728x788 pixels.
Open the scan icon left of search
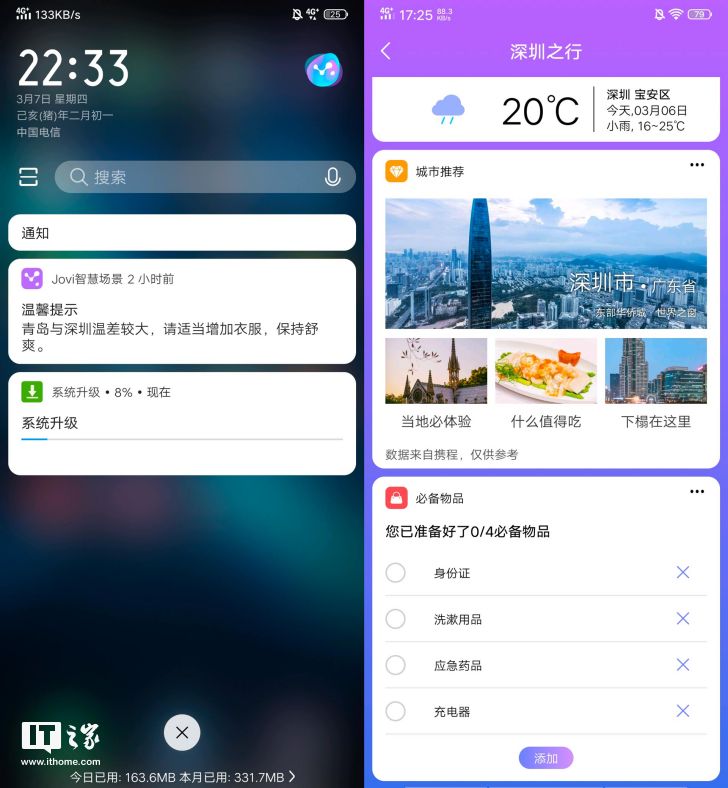tap(28, 177)
